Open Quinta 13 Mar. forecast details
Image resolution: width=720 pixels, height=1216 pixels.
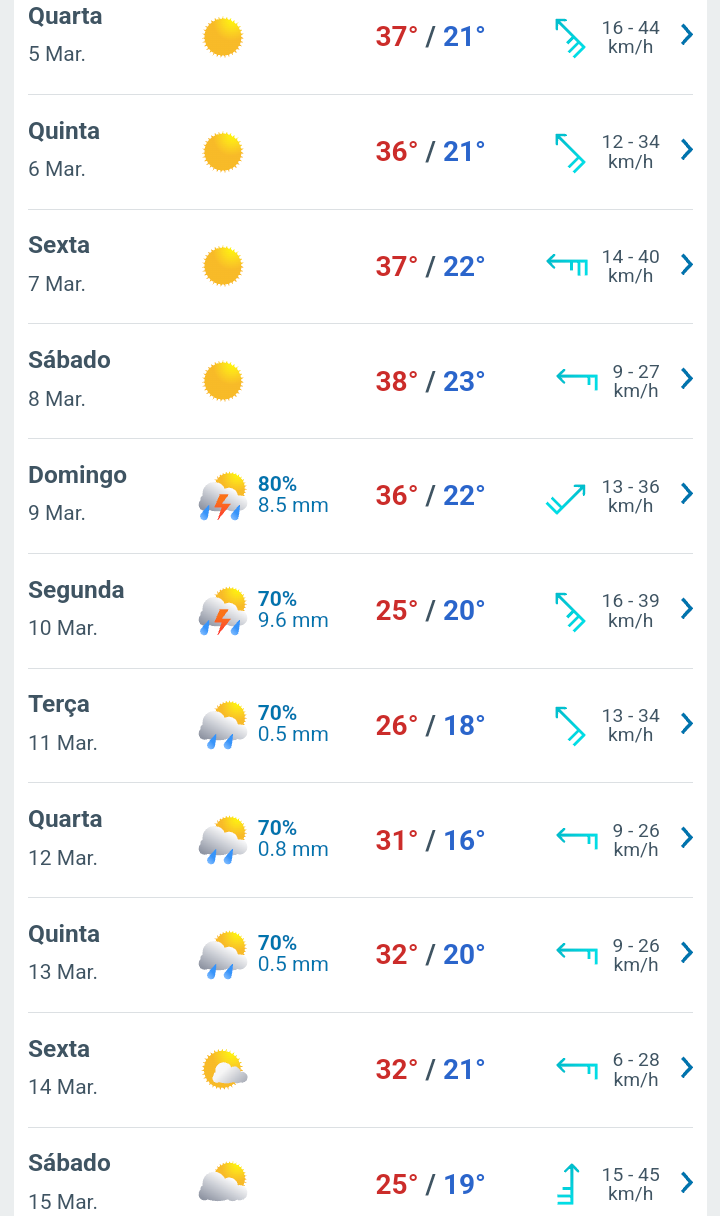click(360, 955)
